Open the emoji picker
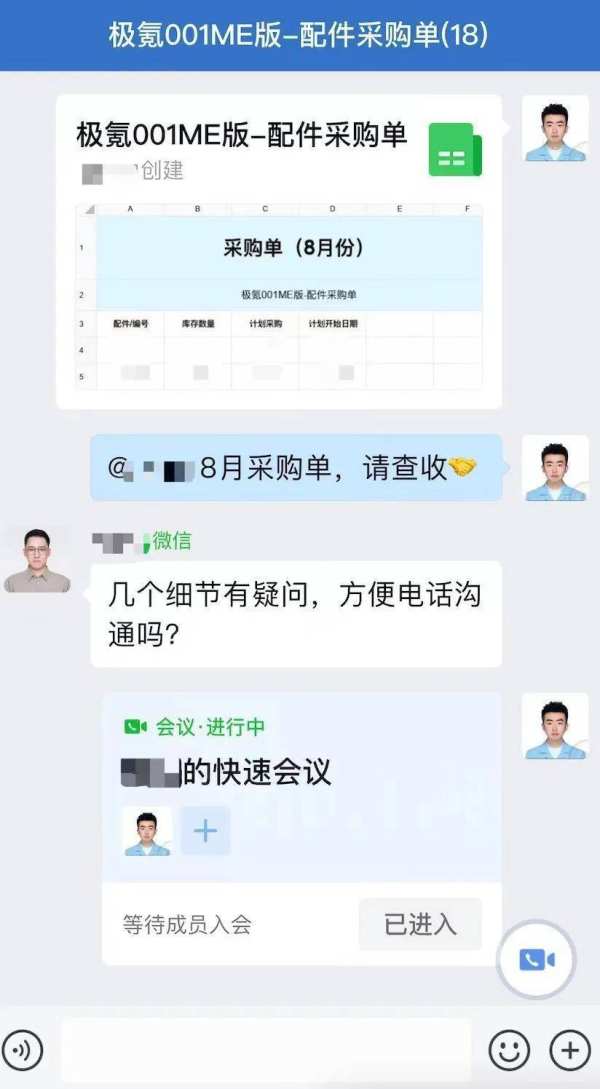The height and width of the screenshot is (1089, 600). pyautogui.click(x=509, y=1050)
